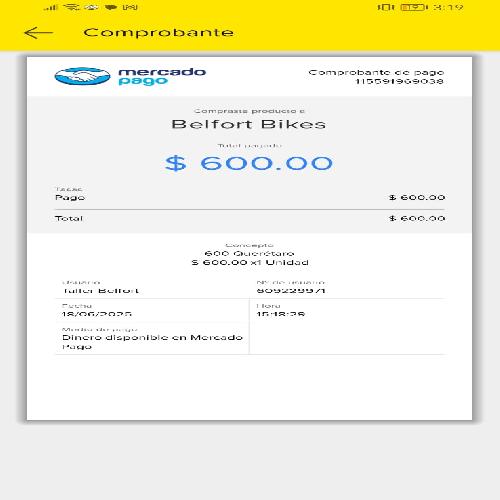Go back from the Comprobante screen
The height and width of the screenshot is (500, 500).
coord(38,33)
